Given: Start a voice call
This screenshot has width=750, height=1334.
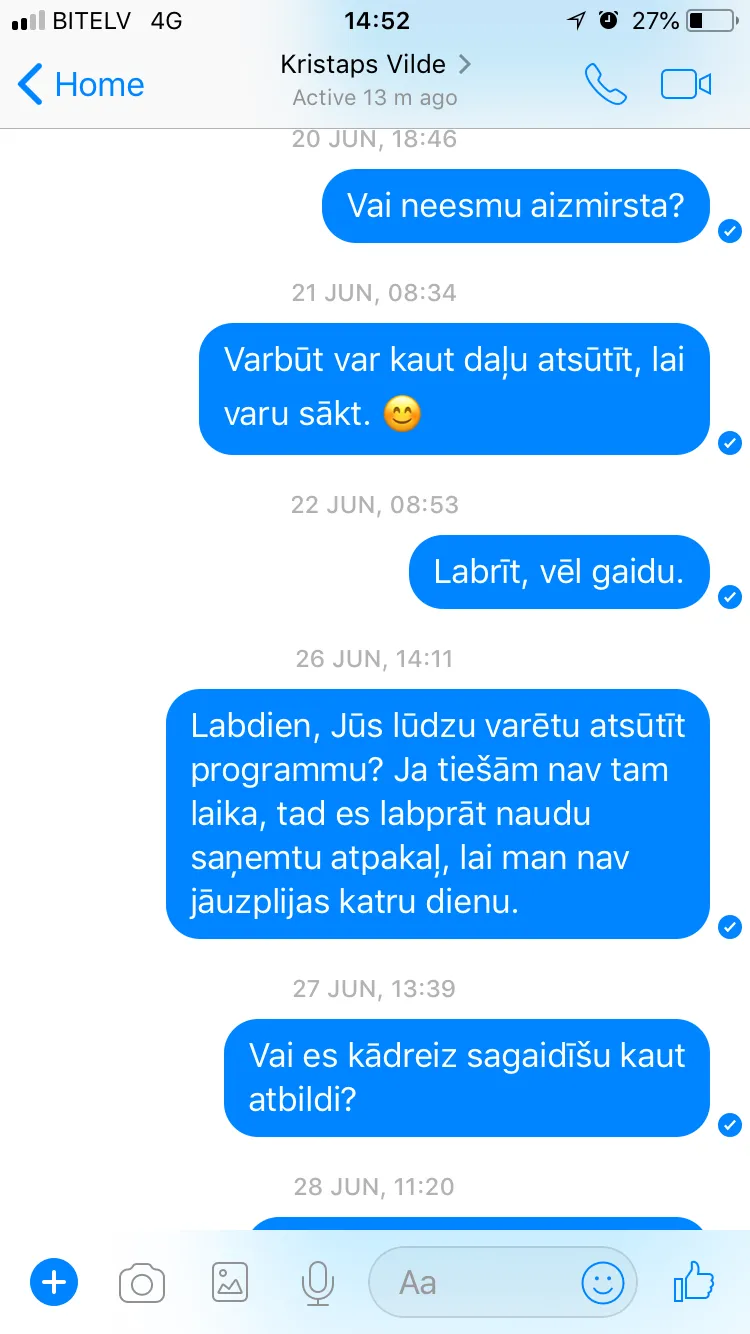Looking at the screenshot, I should point(606,85).
